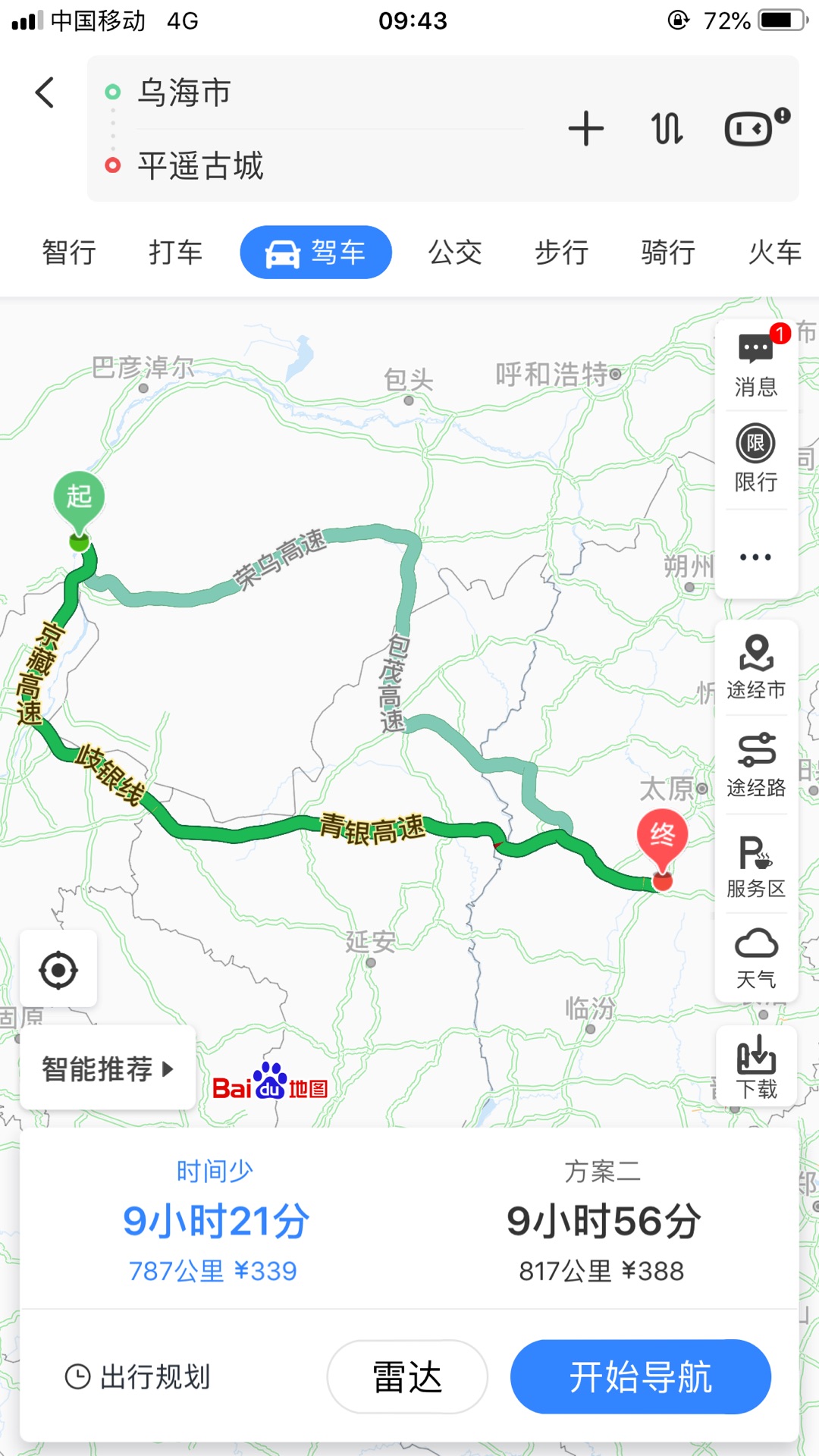Viewport: 819px width, 1456px height.
Task: Select the 步行 walking tab
Action: pos(562,252)
